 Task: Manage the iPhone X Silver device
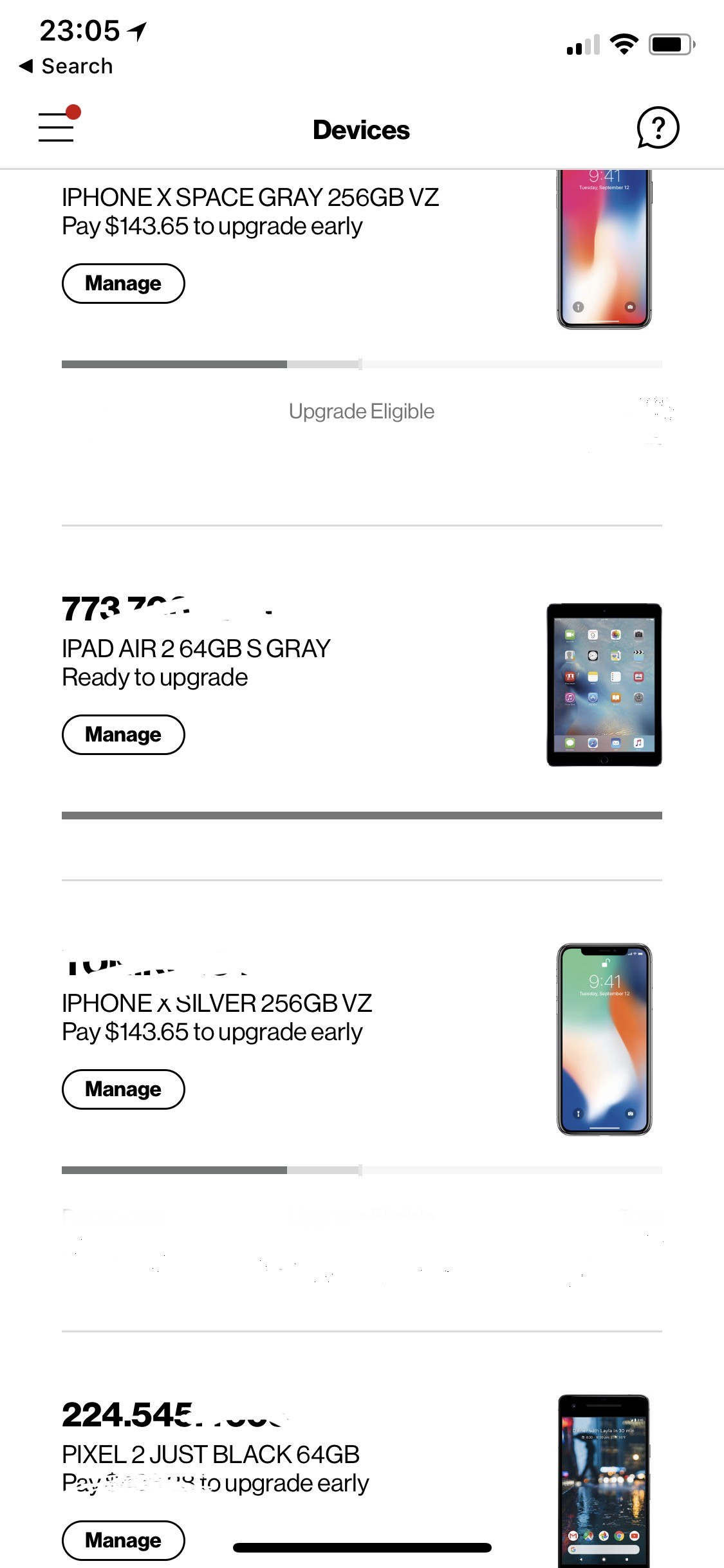click(123, 1089)
